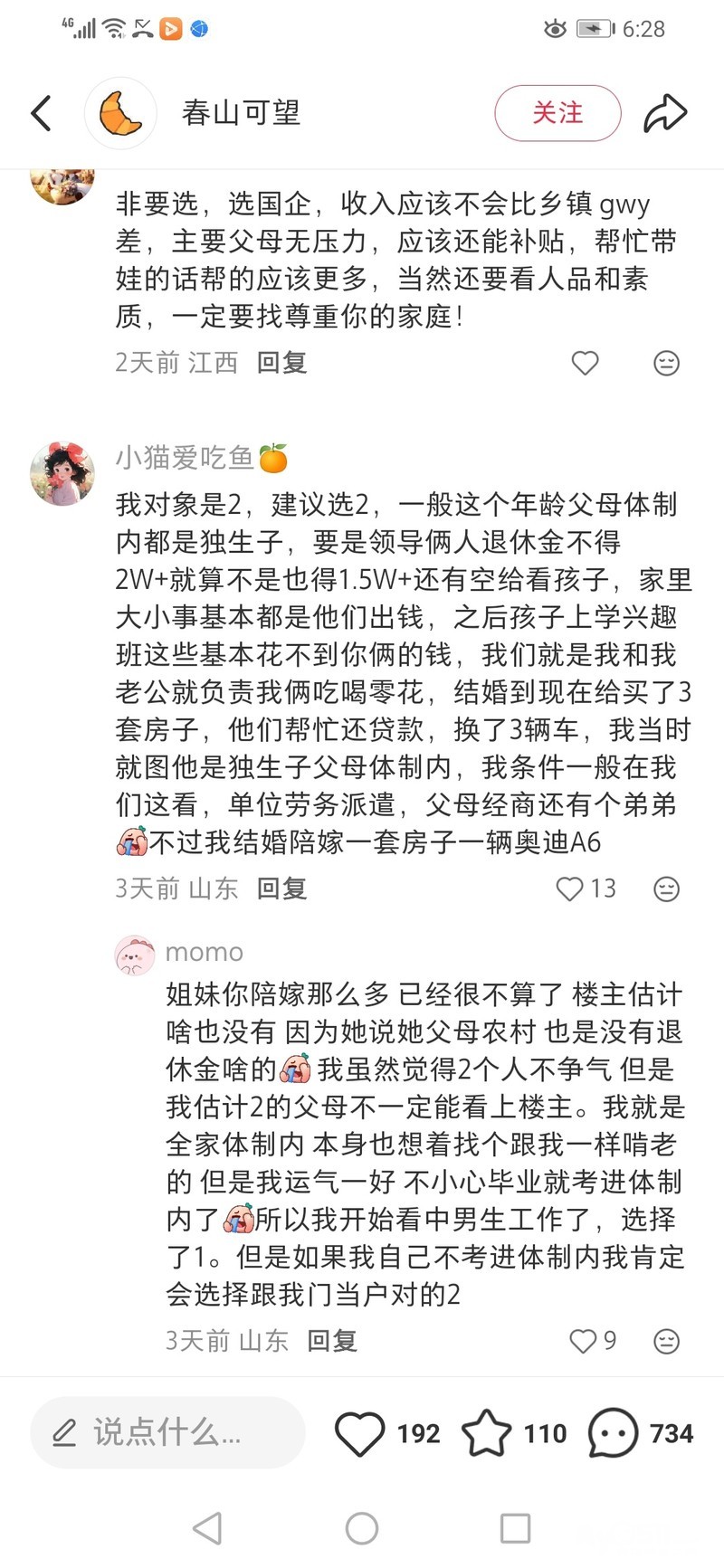
Task: Like the post with 192 likes
Action: (x=360, y=1433)
